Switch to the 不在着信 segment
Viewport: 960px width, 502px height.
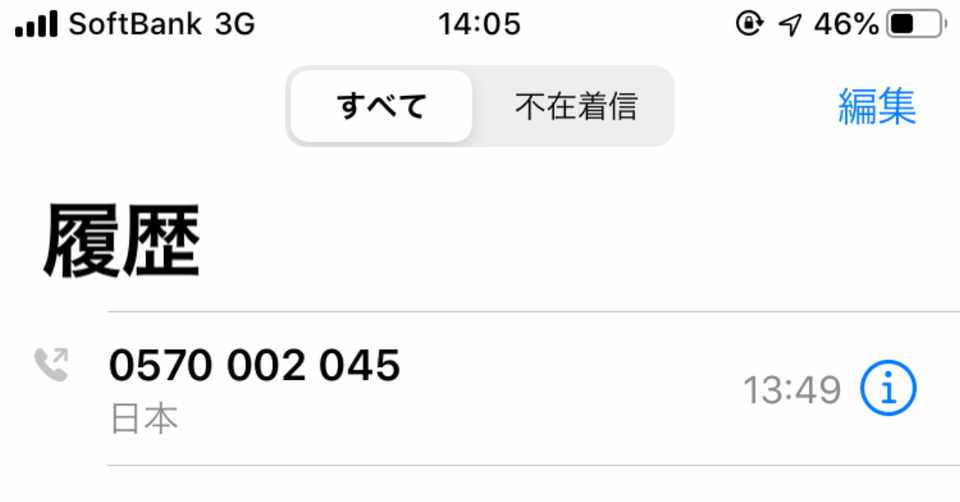pyautogui.click(x=575, y=107)
